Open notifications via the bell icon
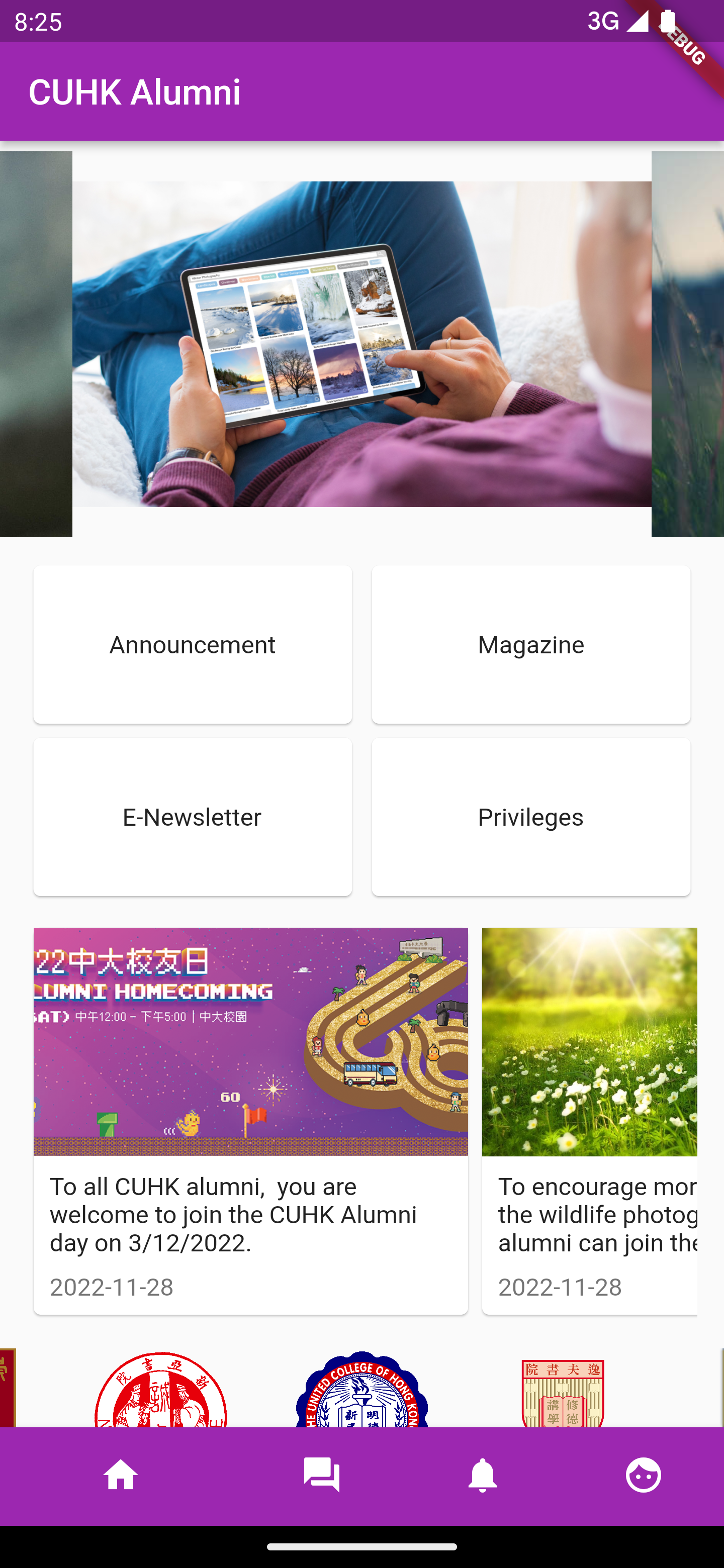 [482, 1475]
